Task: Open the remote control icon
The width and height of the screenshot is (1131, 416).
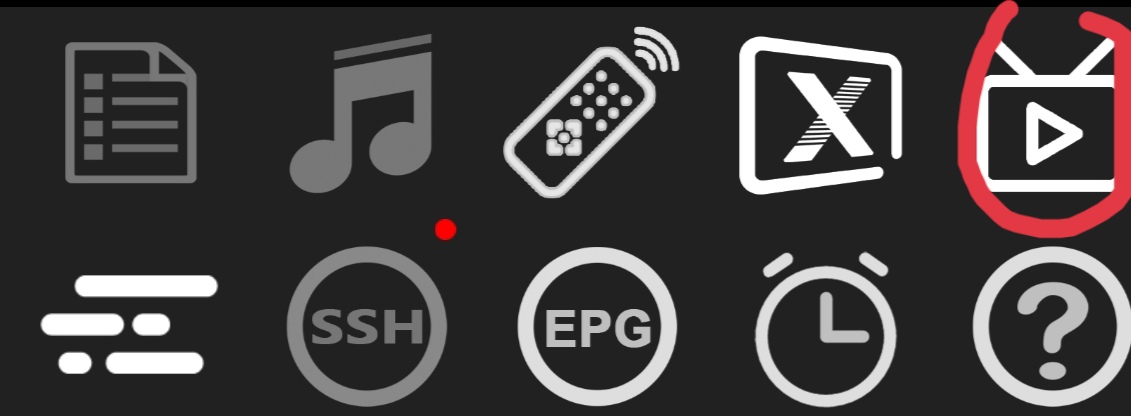Action: coord(592,112)
